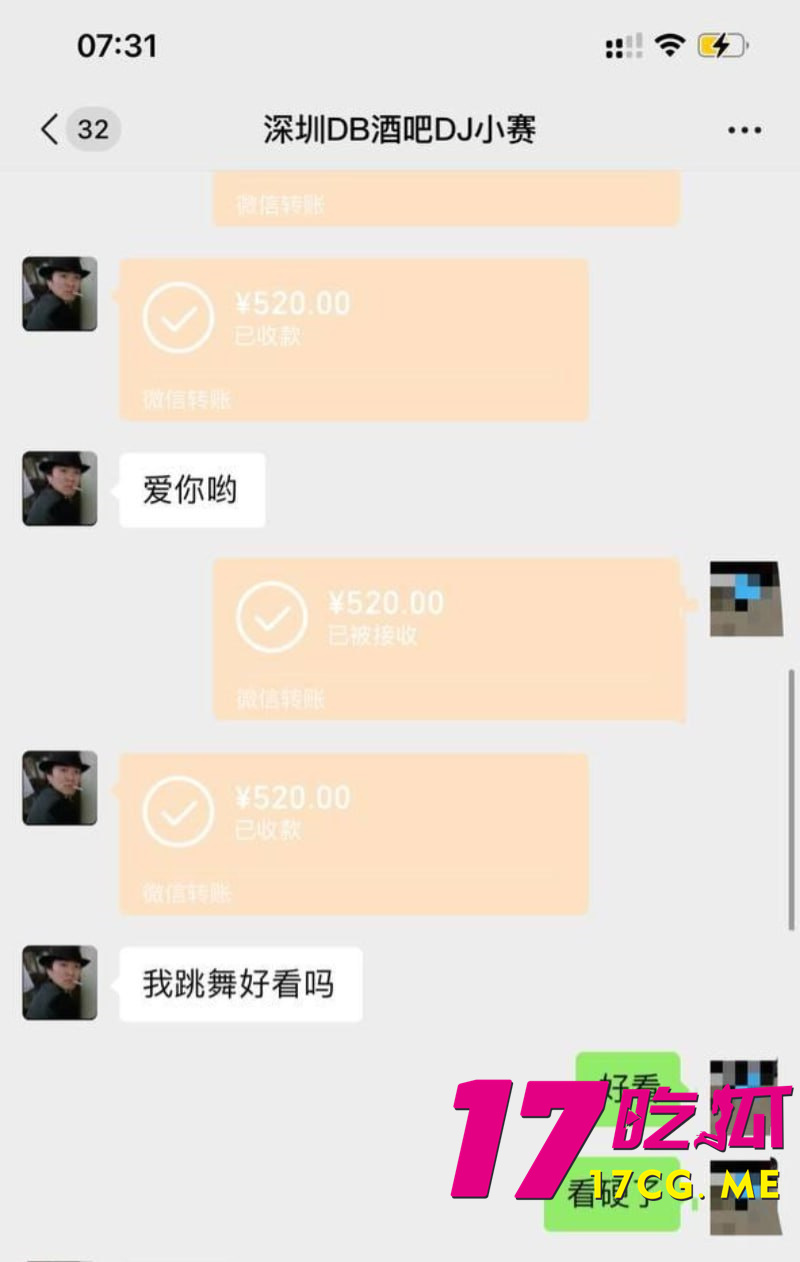Open my pixelated avatar beside the 已被接收 transfer
The width and height of the screenshot is (800, 1262).
tap(745, 599)
